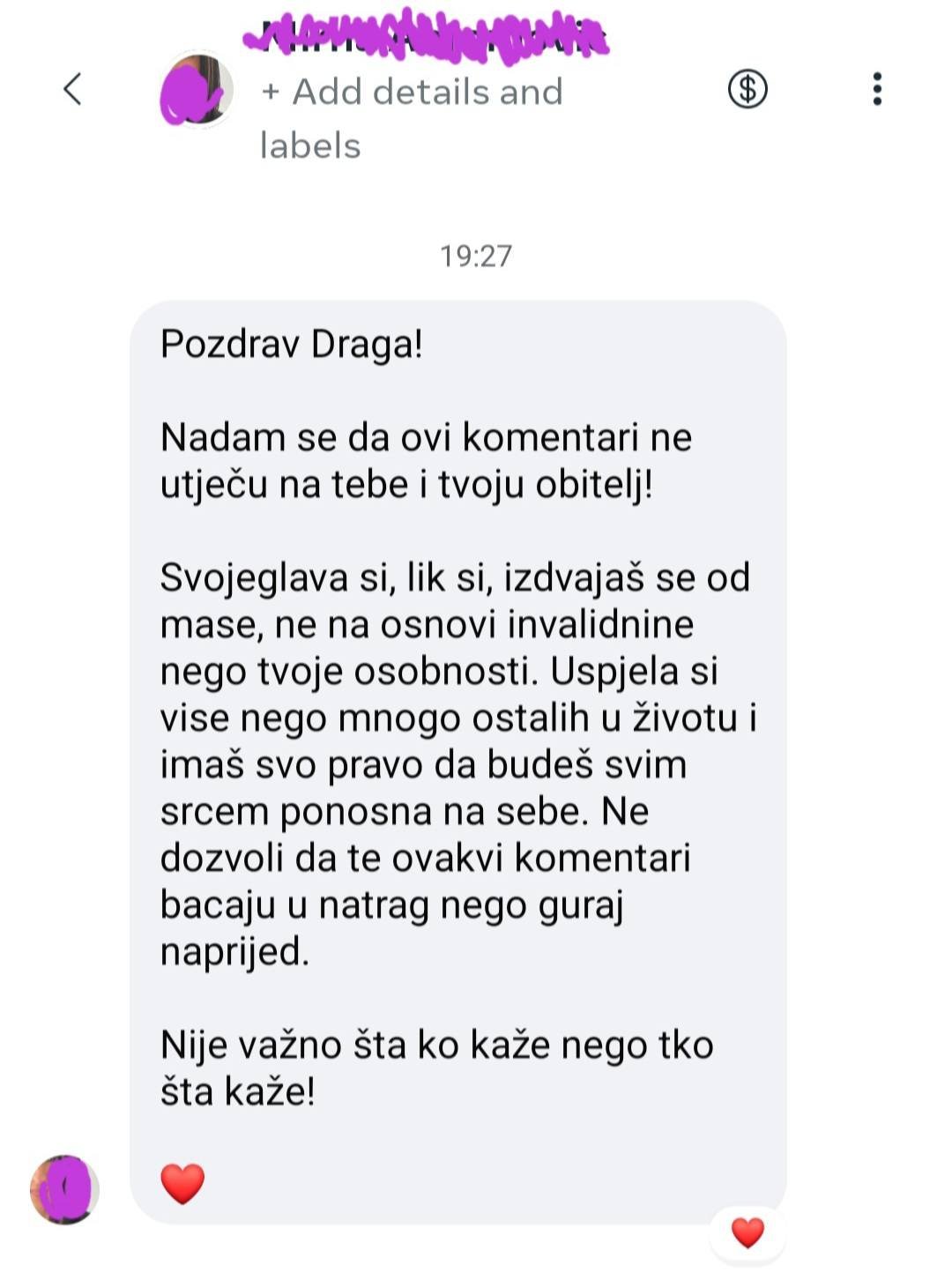The width and height of the screenshot is (952, 1280).
Task: Tap the heart reaction on the message
Action: pyautogui.click(x=747, y=1232)
